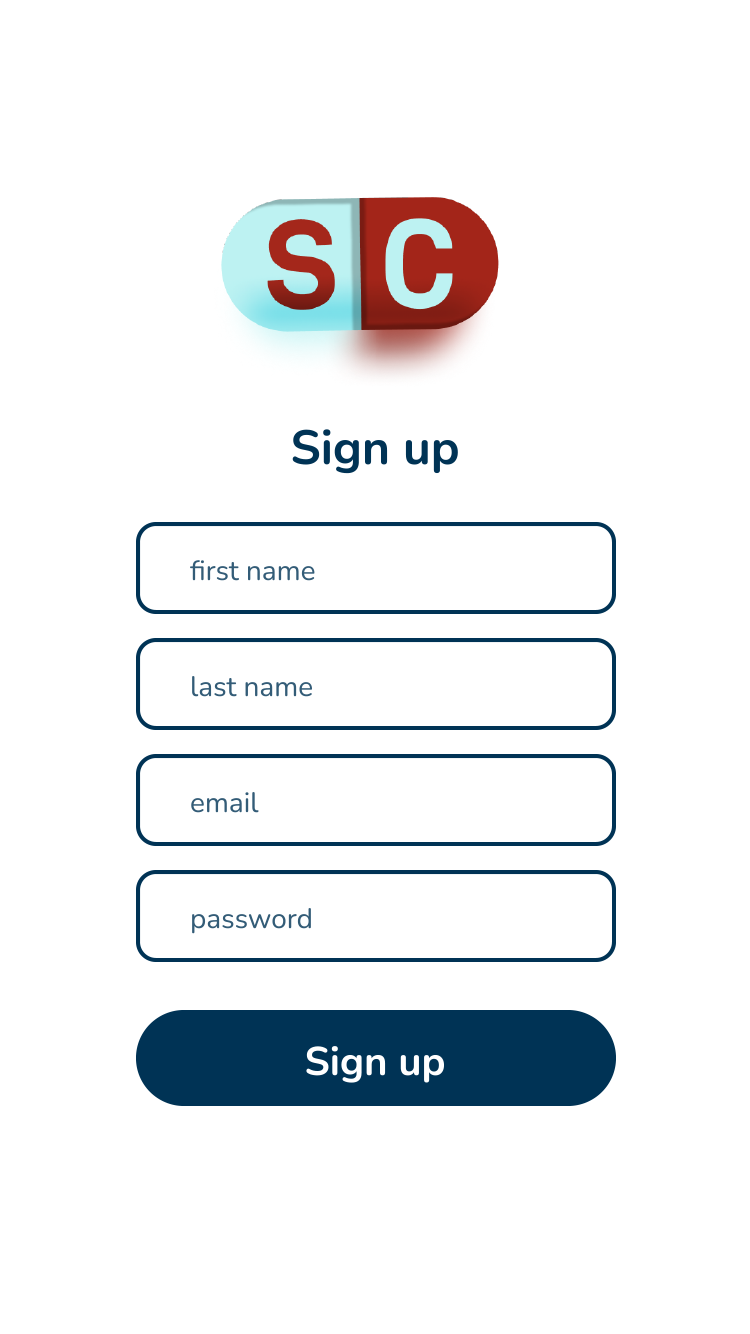Select the email entry box
The image size is (750, 1334).
[x=375, y=800]
